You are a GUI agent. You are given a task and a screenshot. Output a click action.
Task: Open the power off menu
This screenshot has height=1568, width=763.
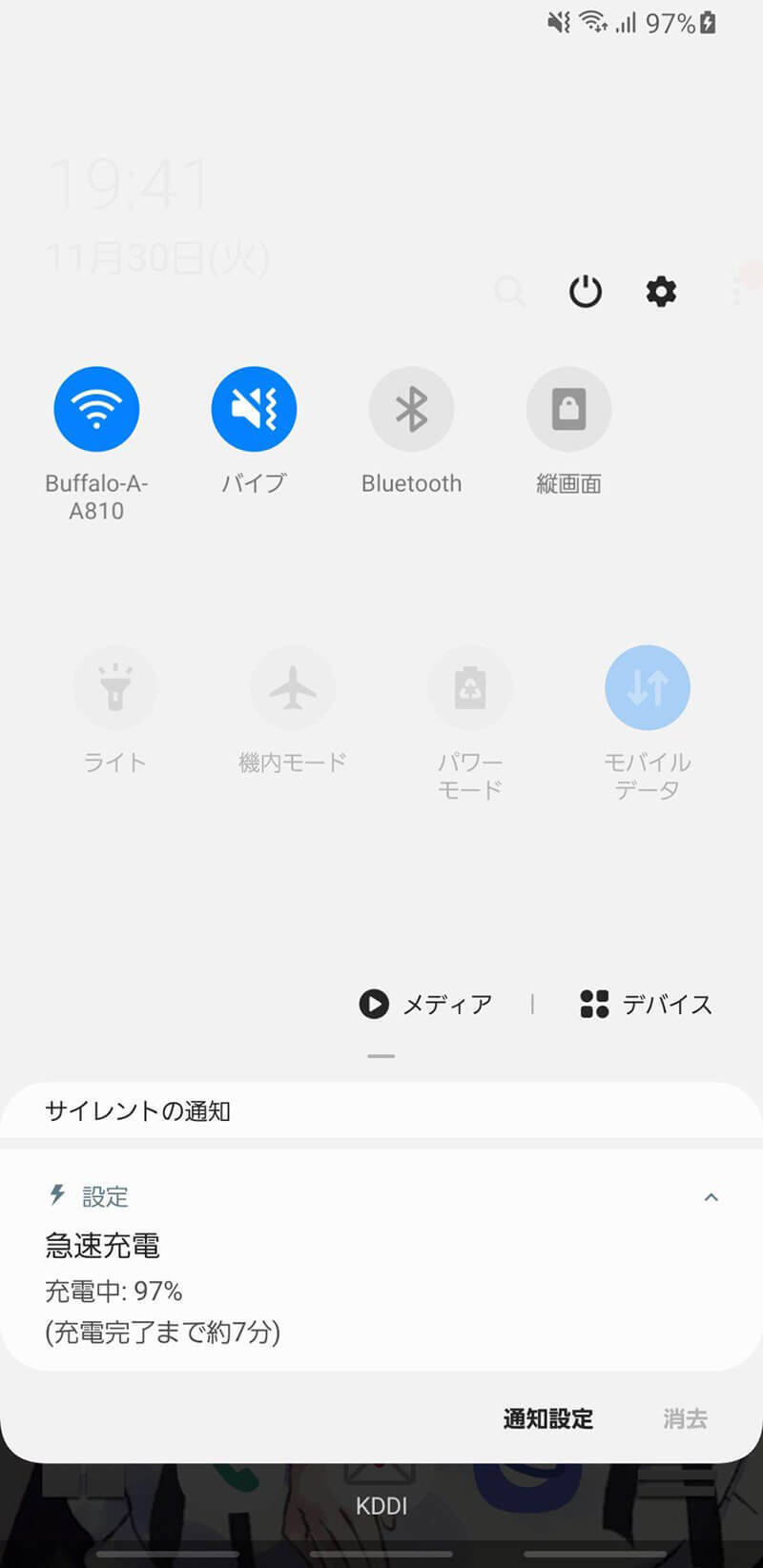(x=585, y=292)
